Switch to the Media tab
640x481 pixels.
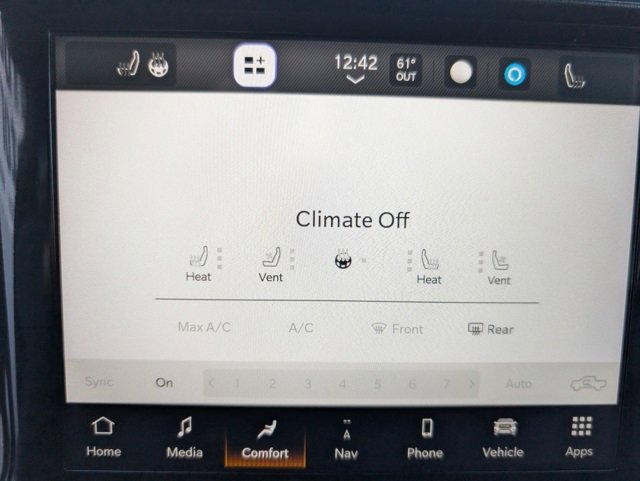pyautogui.click(x=184, y=437)
